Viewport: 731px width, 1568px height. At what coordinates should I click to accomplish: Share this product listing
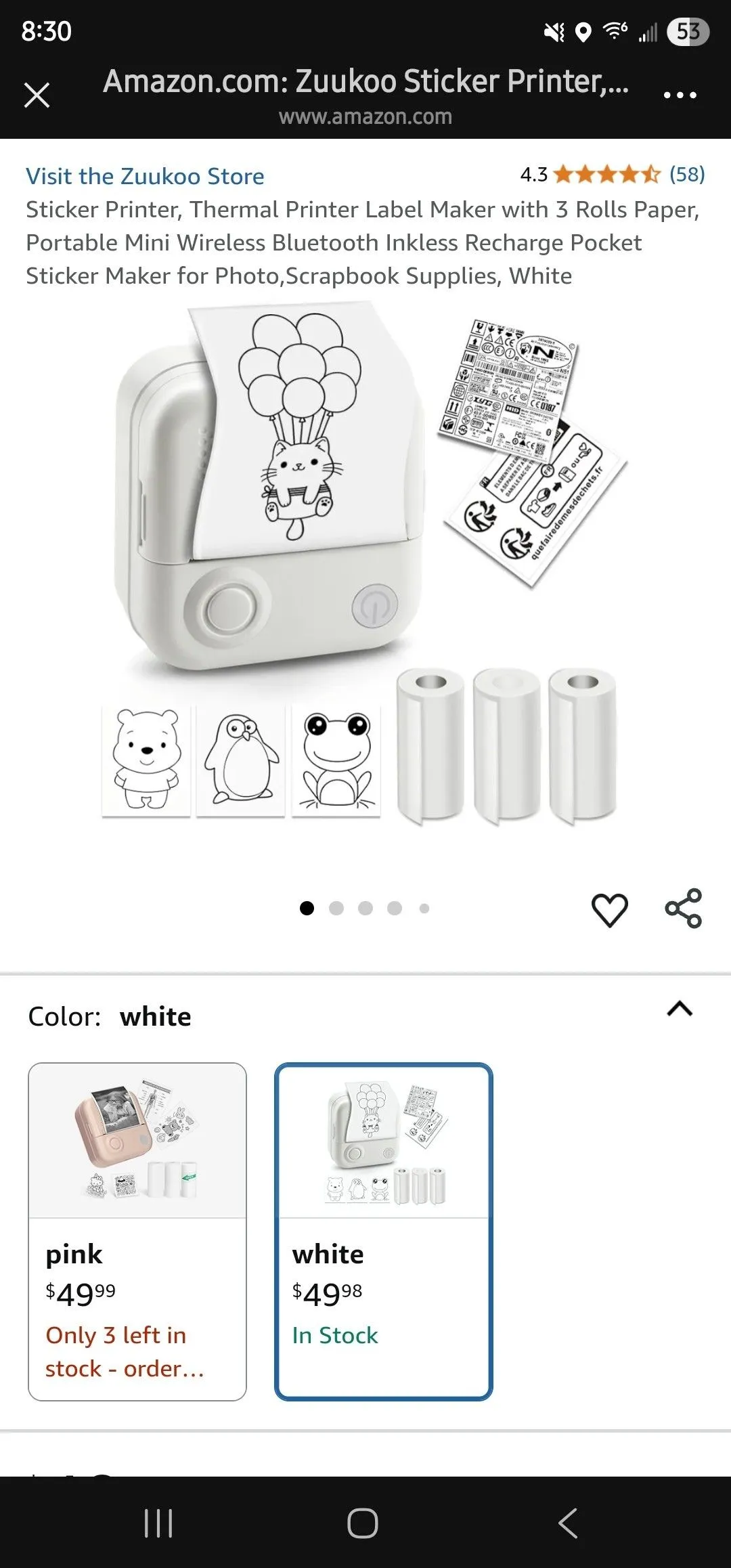coord(684,909)
